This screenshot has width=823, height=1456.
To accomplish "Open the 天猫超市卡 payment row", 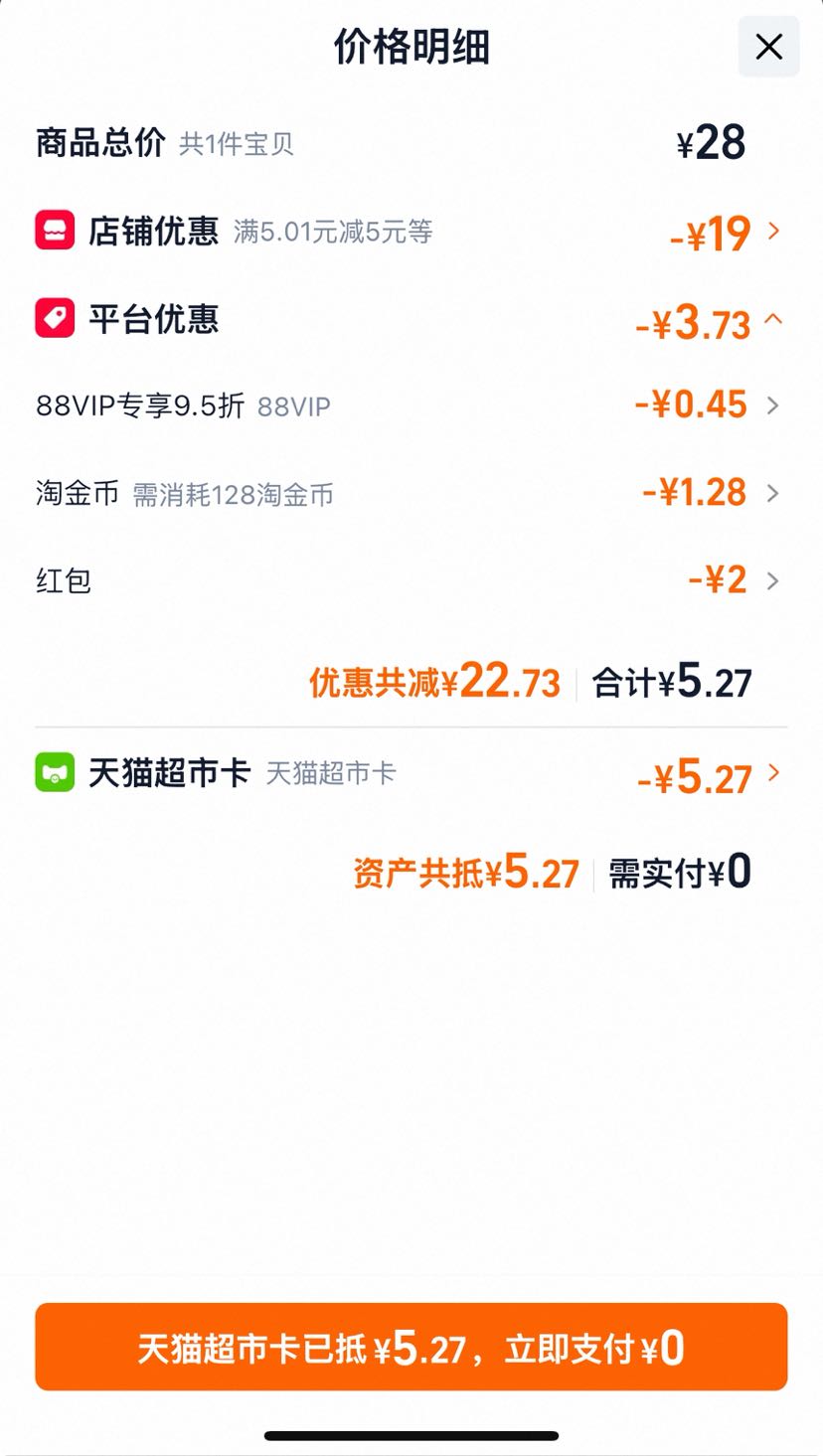I will tap(411, 774).
